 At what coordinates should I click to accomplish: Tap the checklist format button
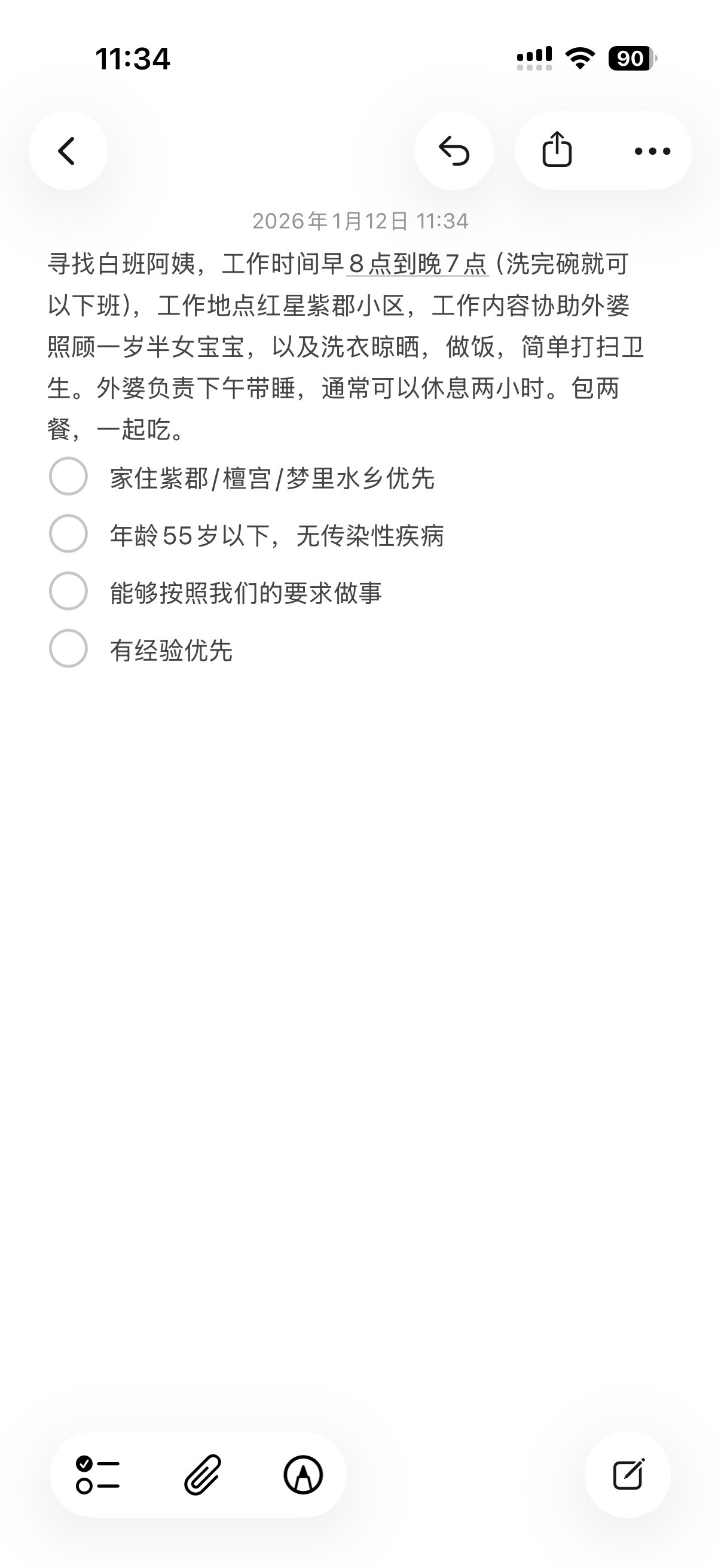(97, 1475)
